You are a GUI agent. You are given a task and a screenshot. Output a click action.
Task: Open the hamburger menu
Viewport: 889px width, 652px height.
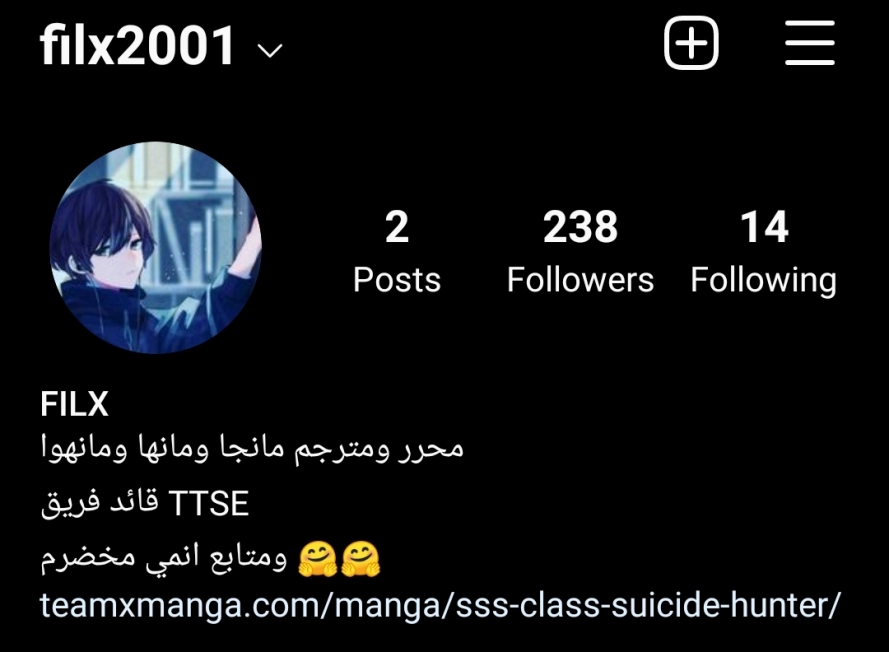(809, 44)
